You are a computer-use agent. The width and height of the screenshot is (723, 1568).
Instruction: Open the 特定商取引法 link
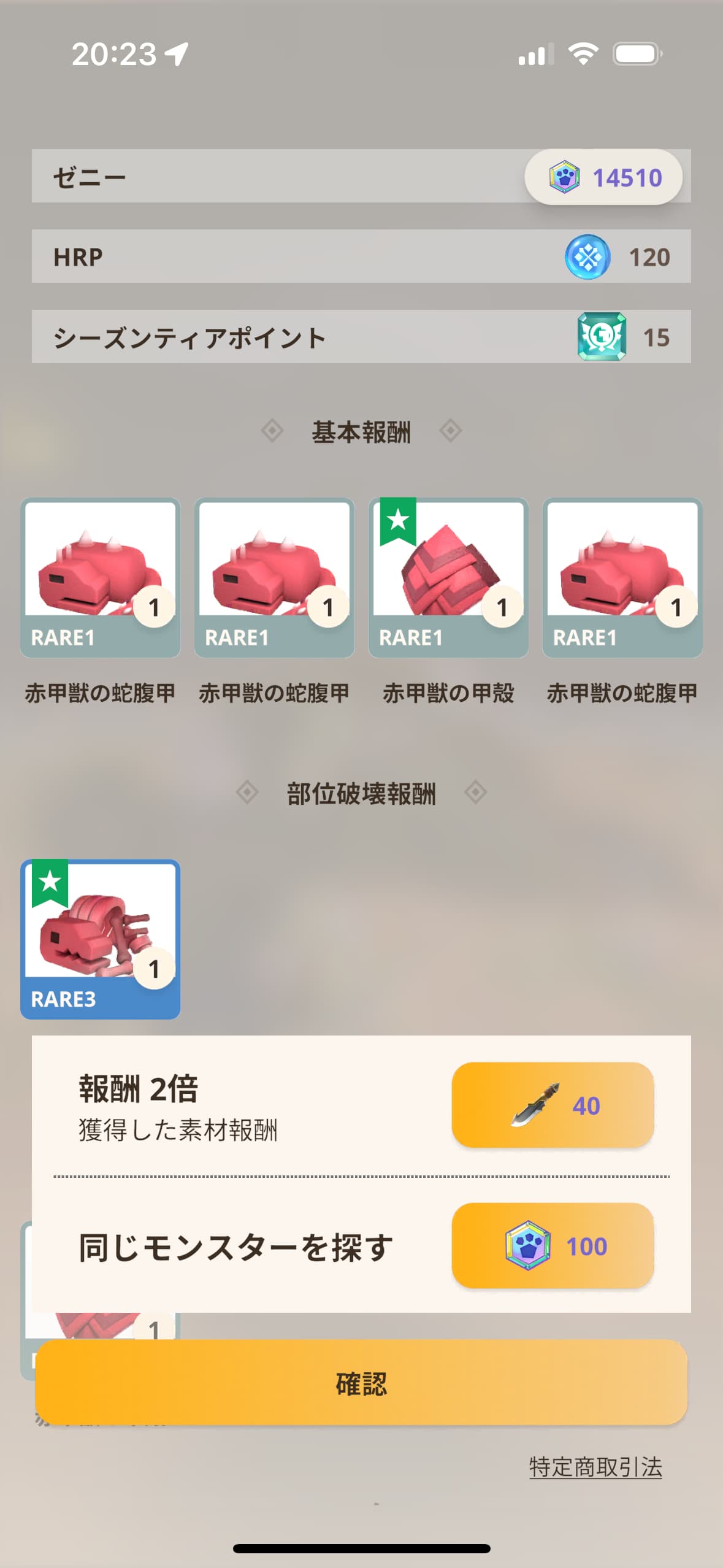[595, 1467]
